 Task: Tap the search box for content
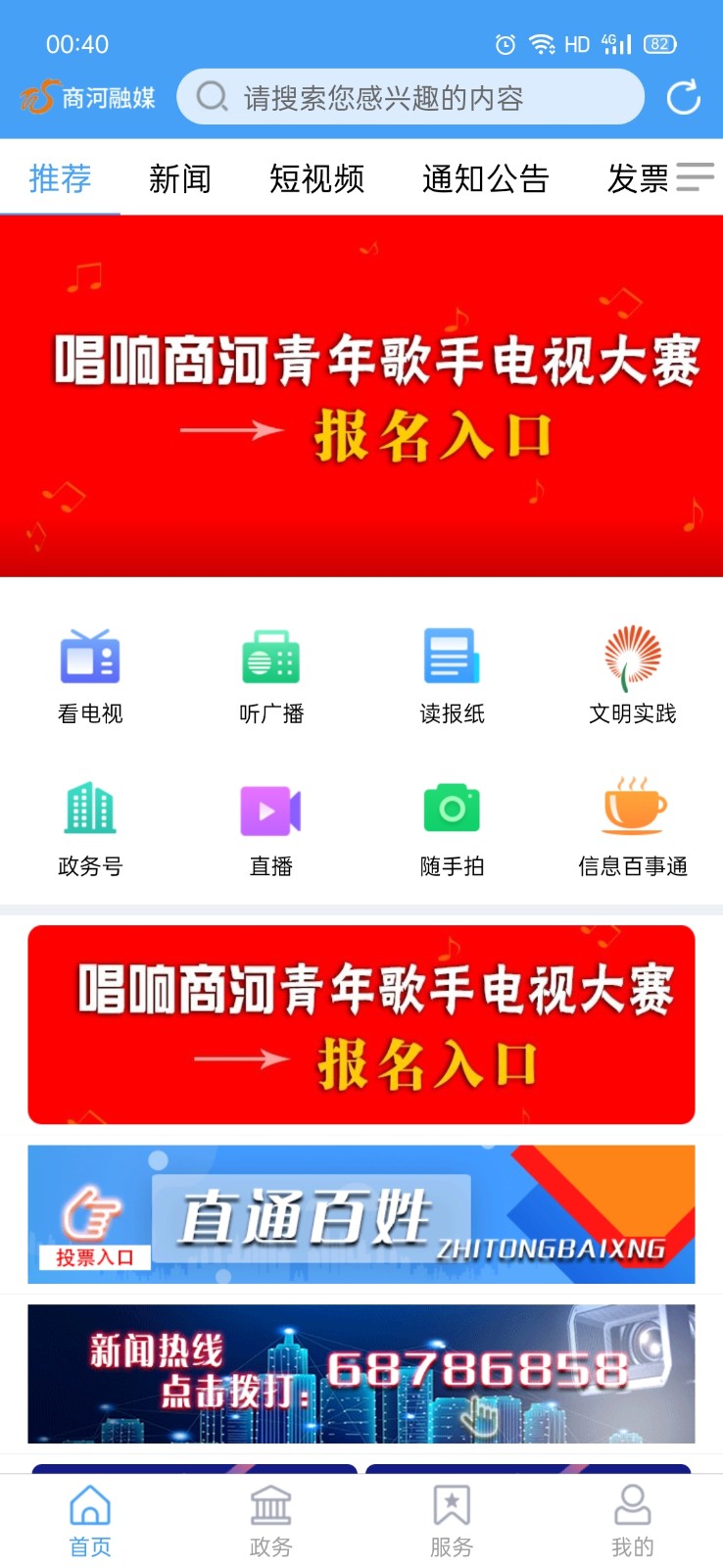click(x=410, y=97)
